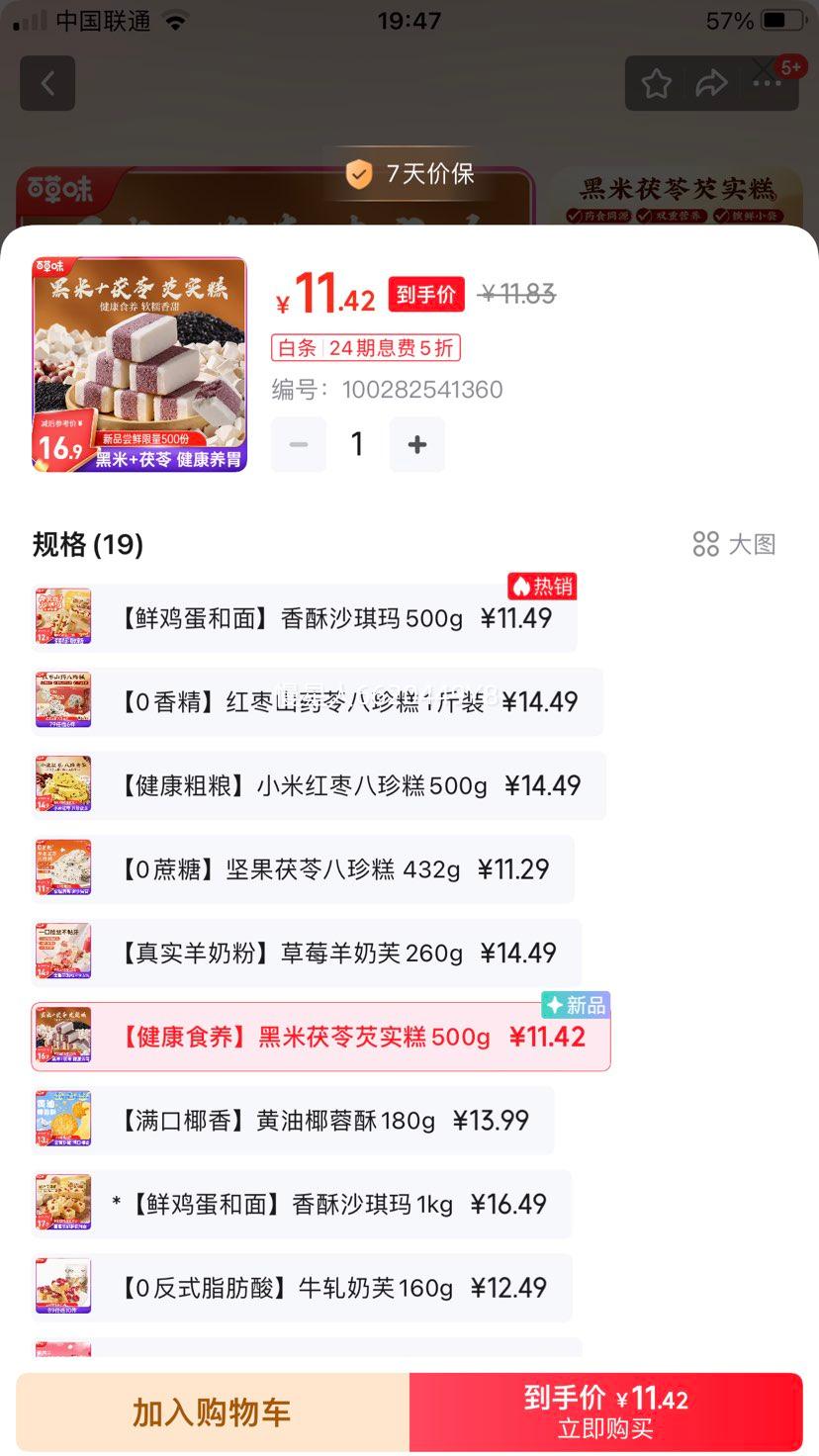Image resolution: width=819 pixels, height=1456 pixels.
Task: Tap the star icon to favorite this product
Action: (x=655, y=83)
